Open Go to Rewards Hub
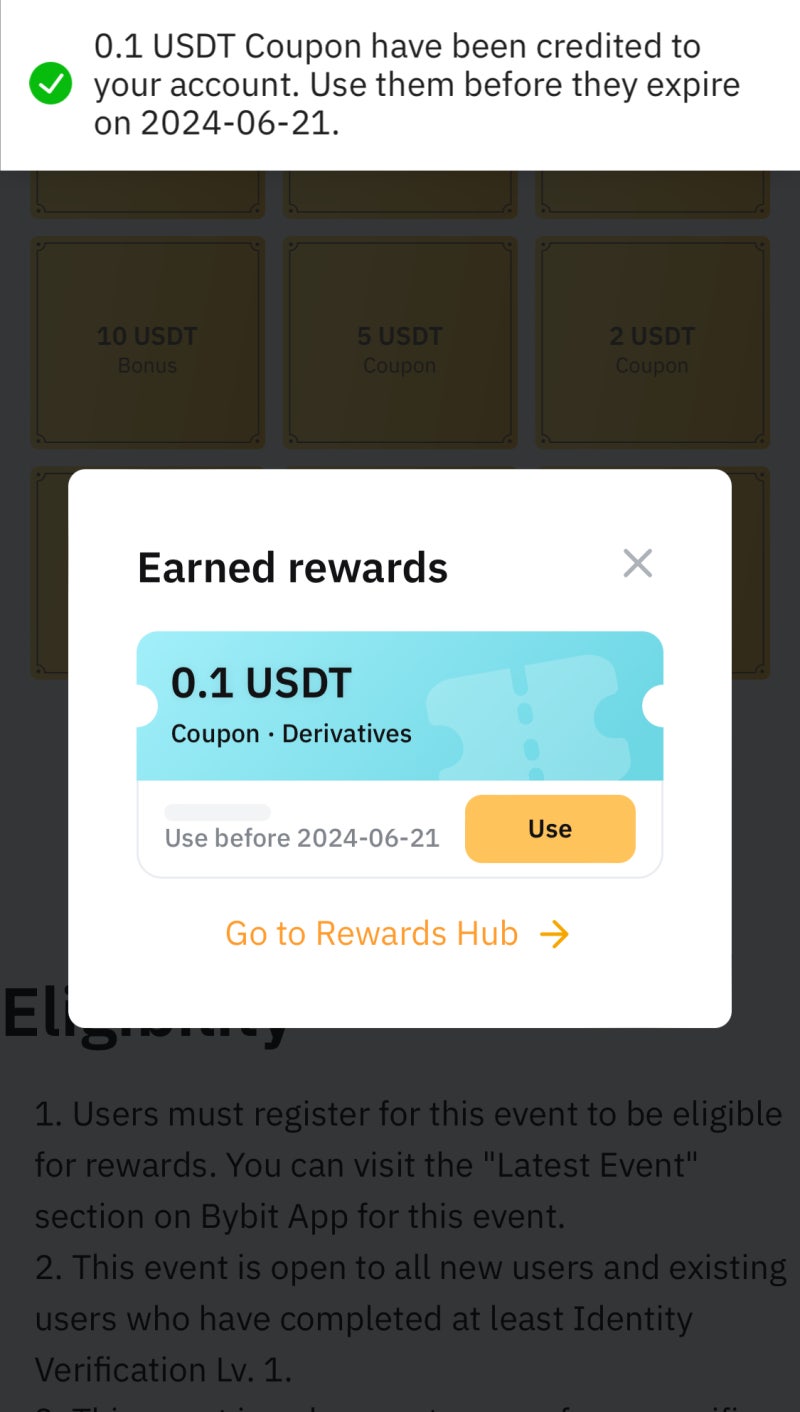The height and width of the screenshot is (1412, 800). (x=370, y=933)
